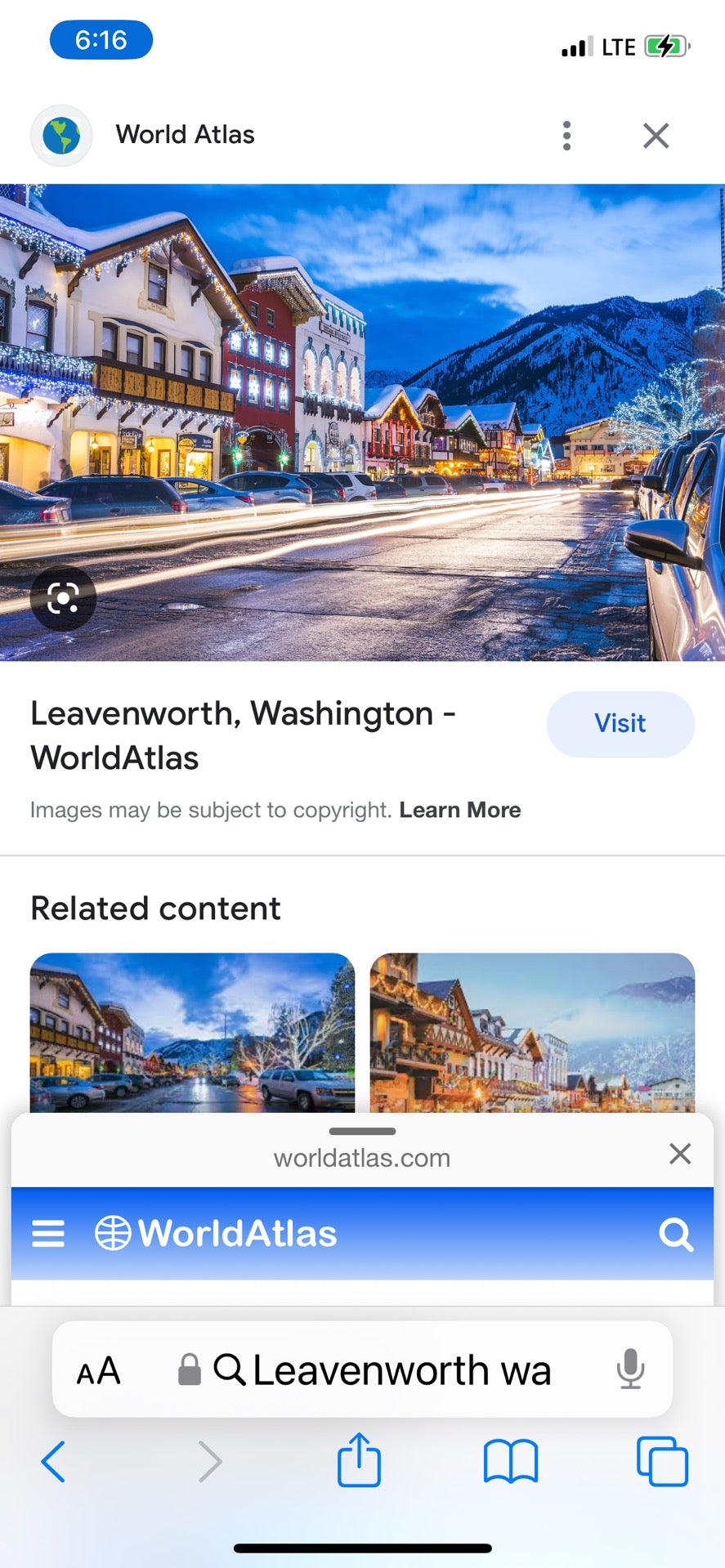Viewport: 725px width, 1568px height.
Task: Open the AA reader settings
Action: (x=98, y=1370)
